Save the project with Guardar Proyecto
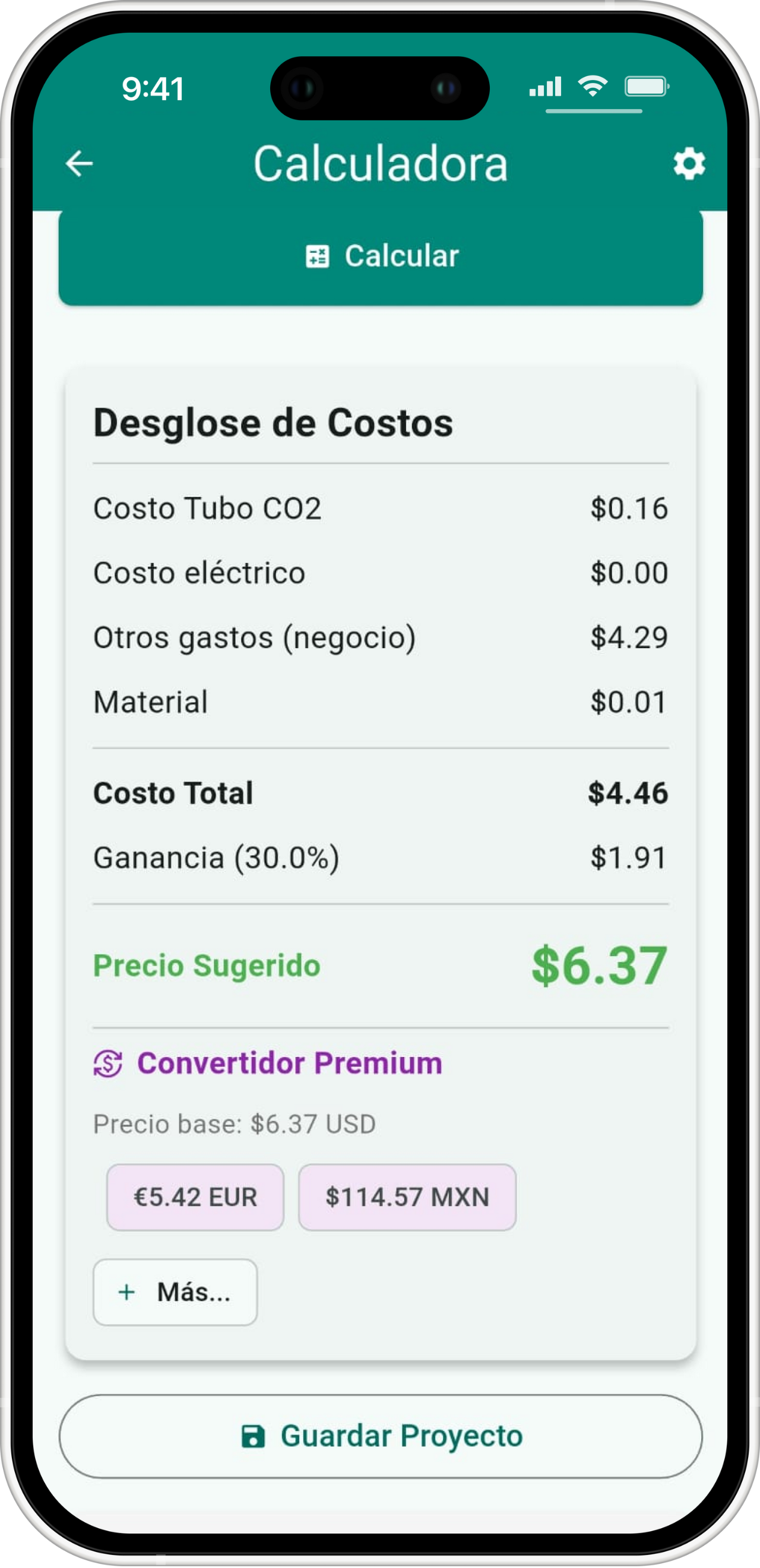The height and width of the screenshot is (1568, 760). (381, 1436)
